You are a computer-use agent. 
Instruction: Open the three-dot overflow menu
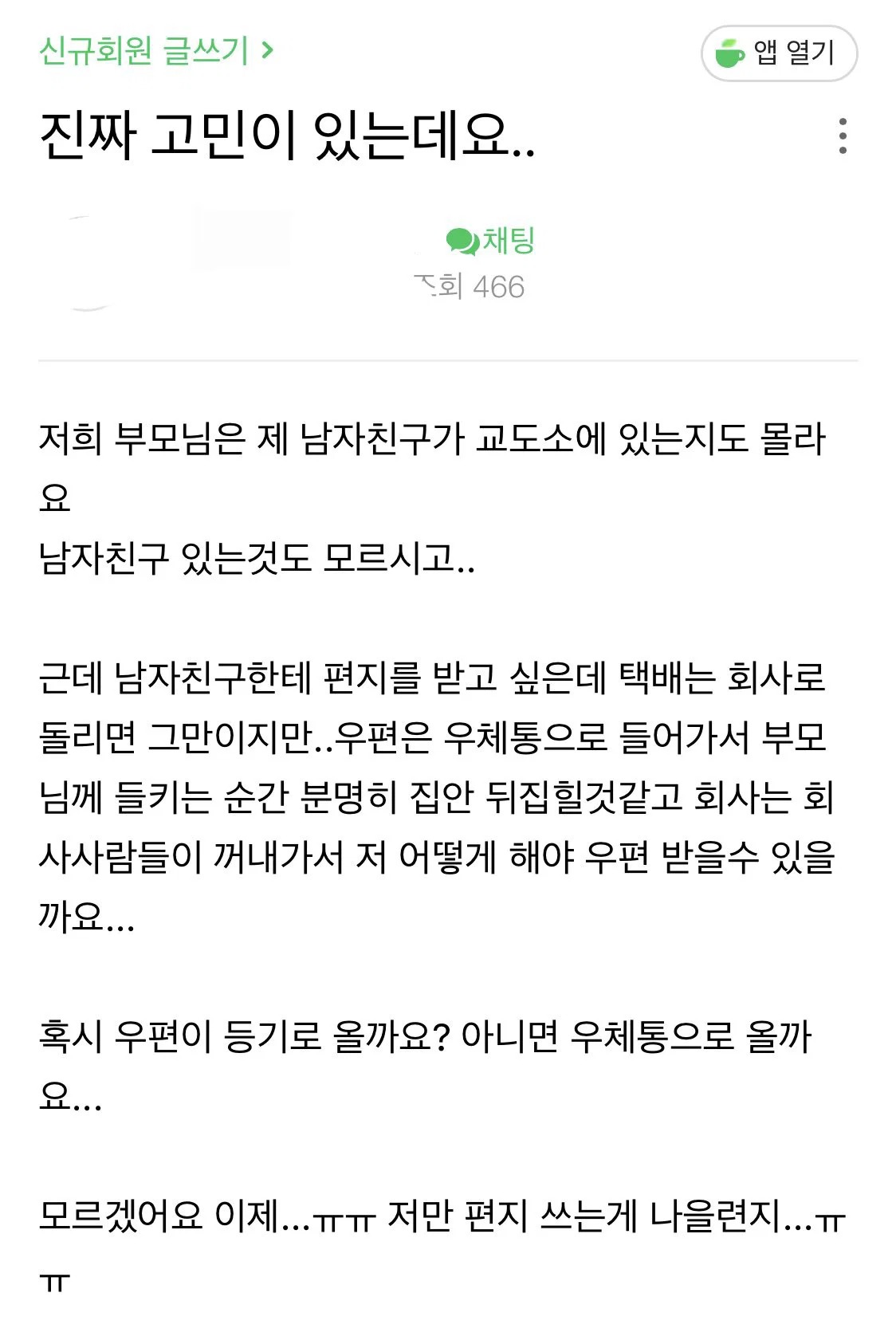843,136
